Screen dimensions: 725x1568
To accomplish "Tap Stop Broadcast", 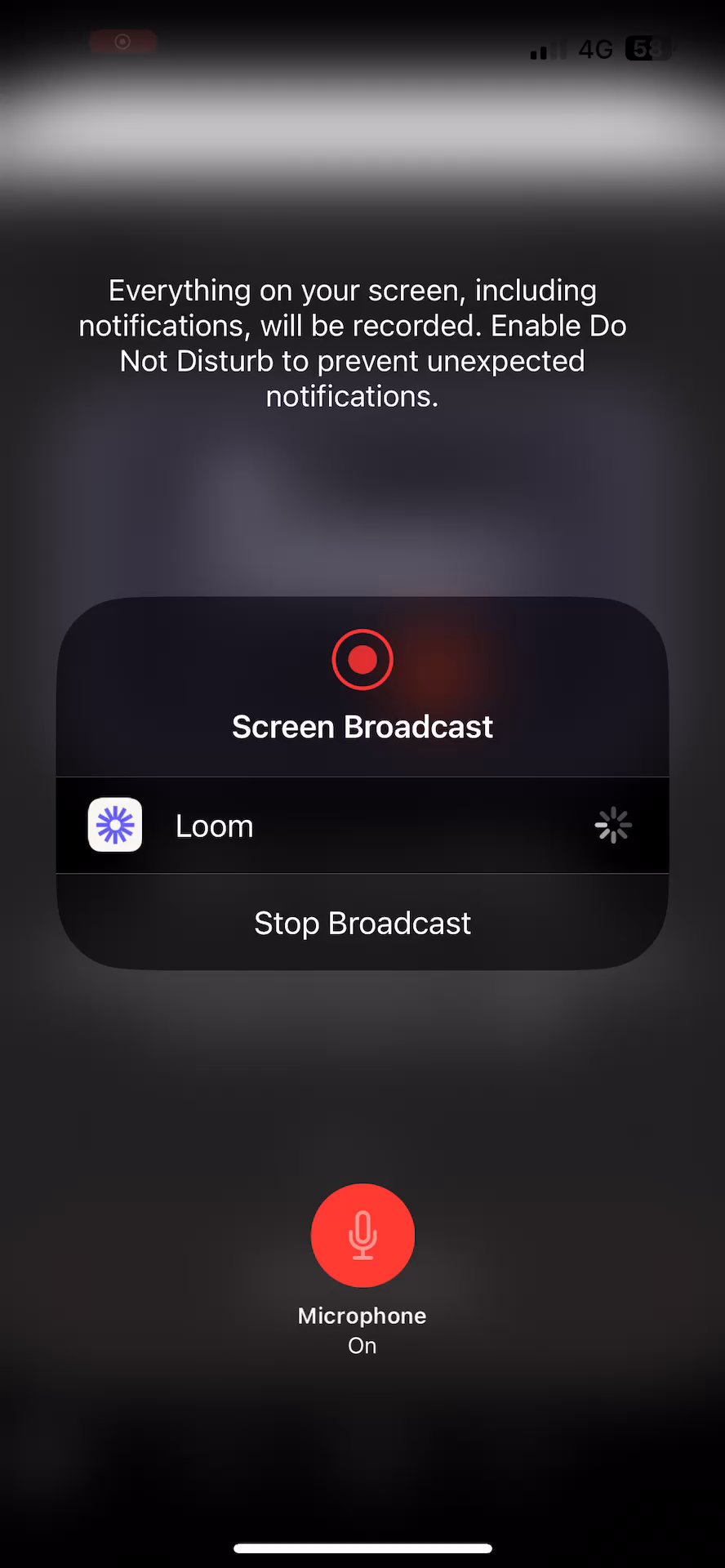I will pos(362,923).
